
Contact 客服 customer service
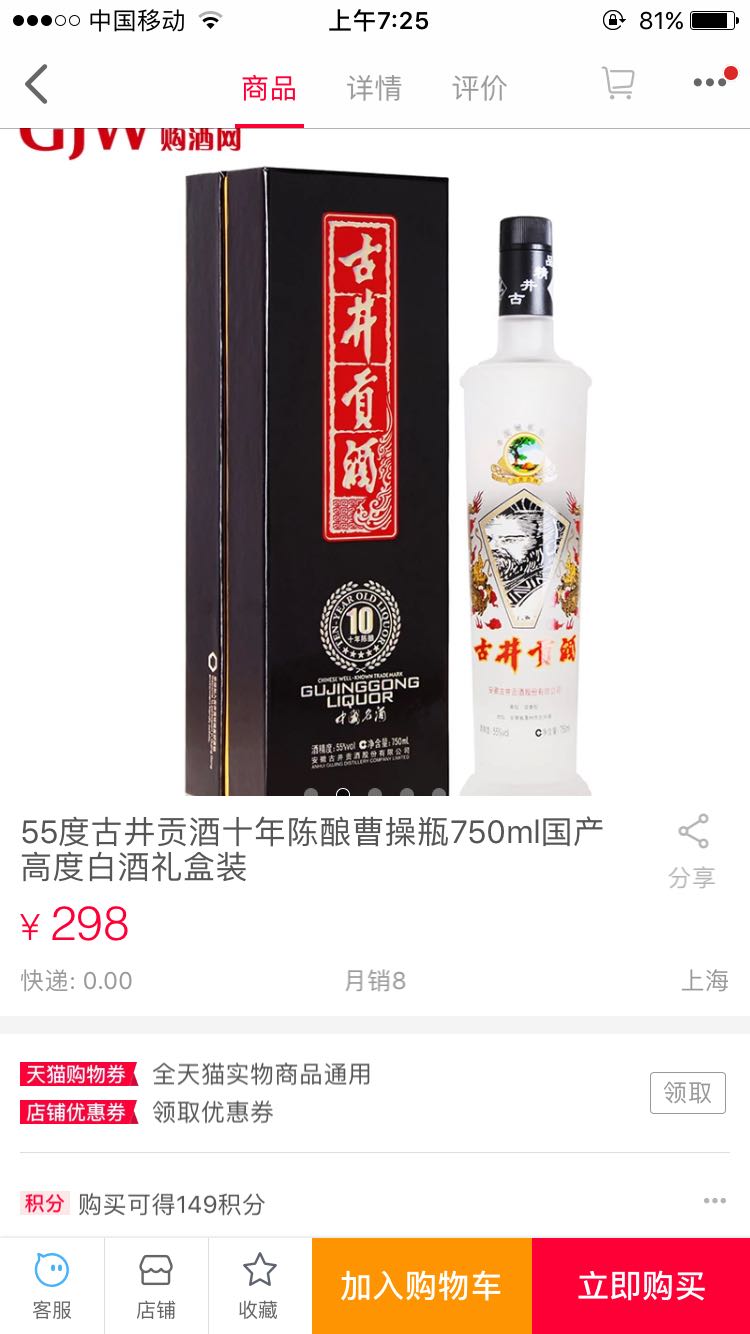[x=52, y=1286]
